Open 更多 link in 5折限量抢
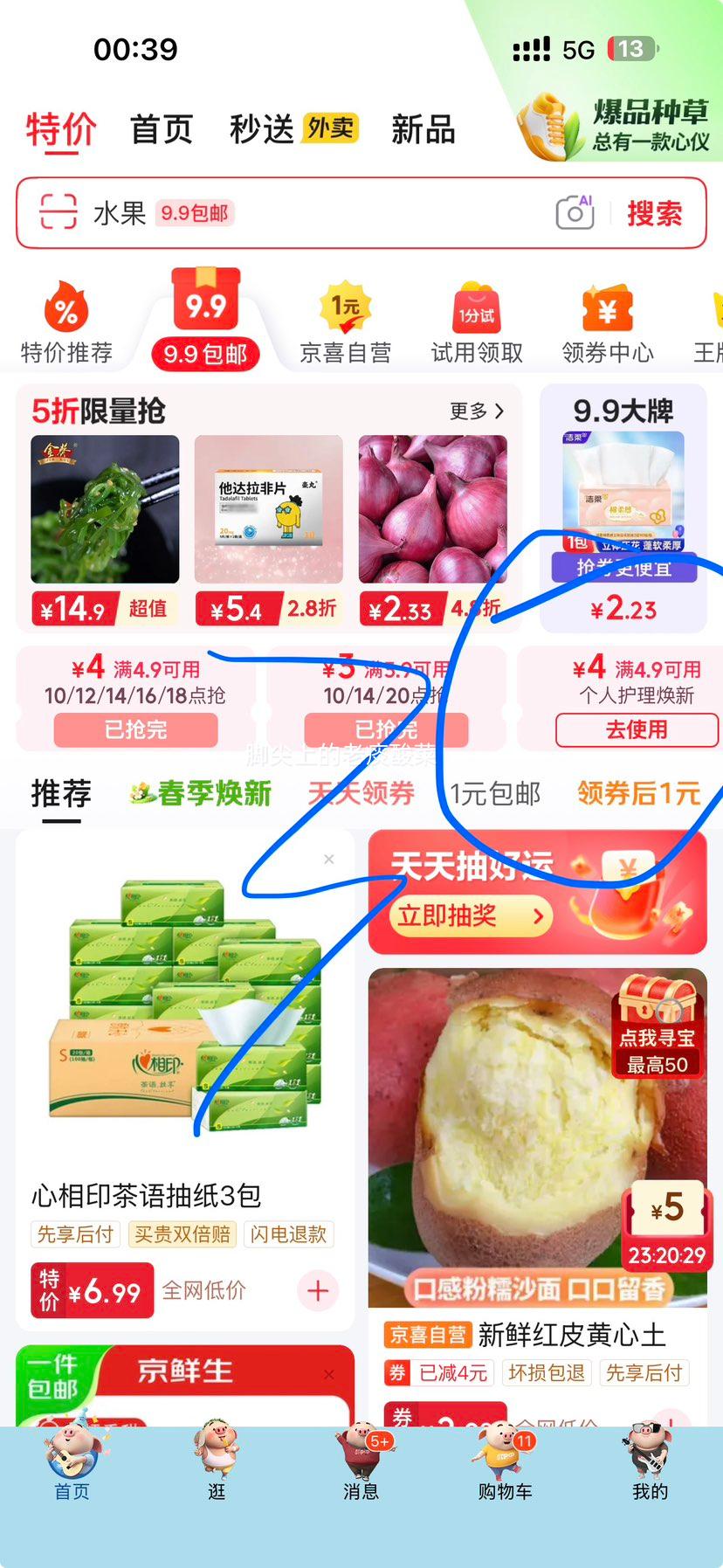The width and height of the screenshot is (723, 1568). tap(476, 411)
